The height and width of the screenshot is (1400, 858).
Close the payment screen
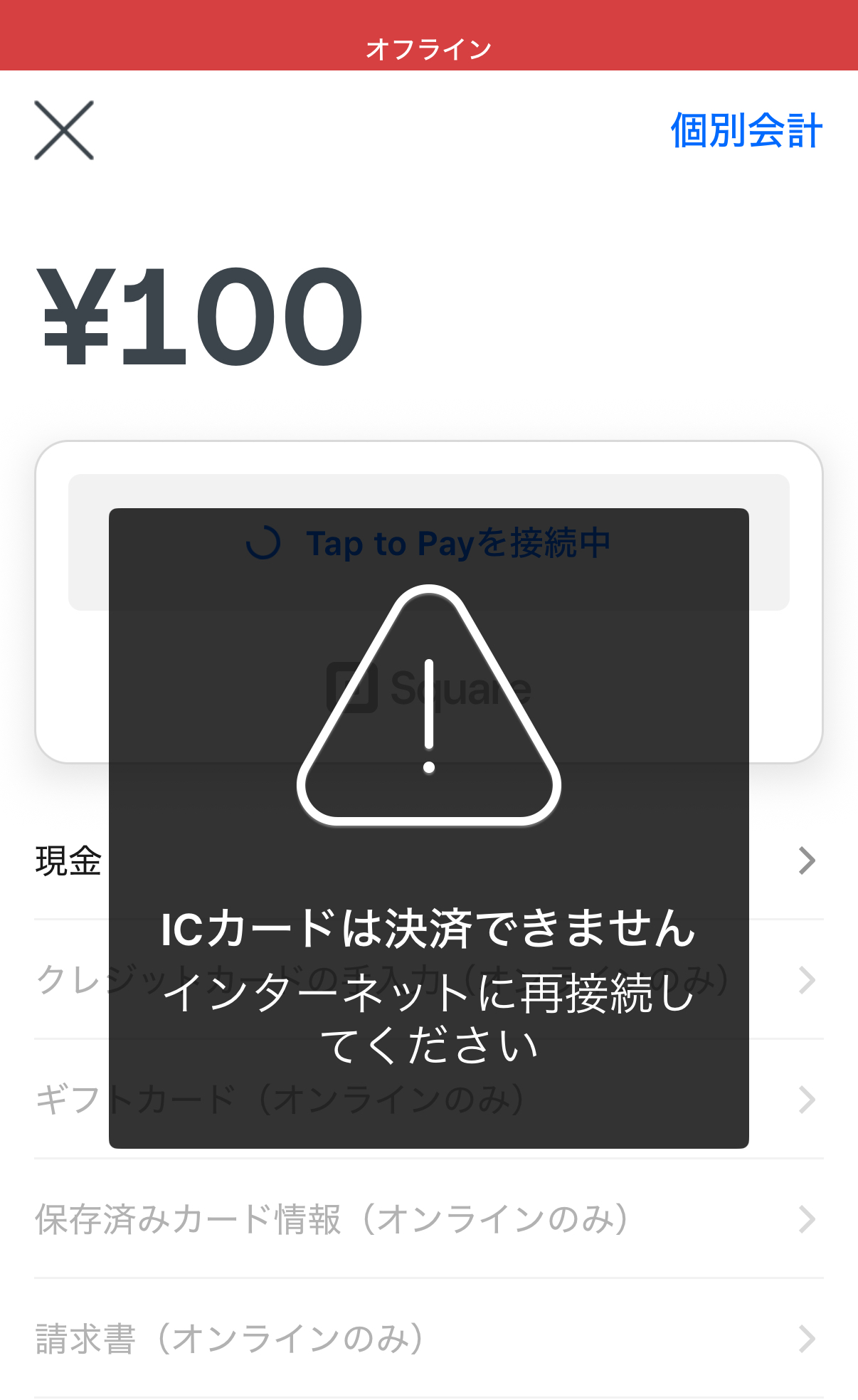click(64, 130)
